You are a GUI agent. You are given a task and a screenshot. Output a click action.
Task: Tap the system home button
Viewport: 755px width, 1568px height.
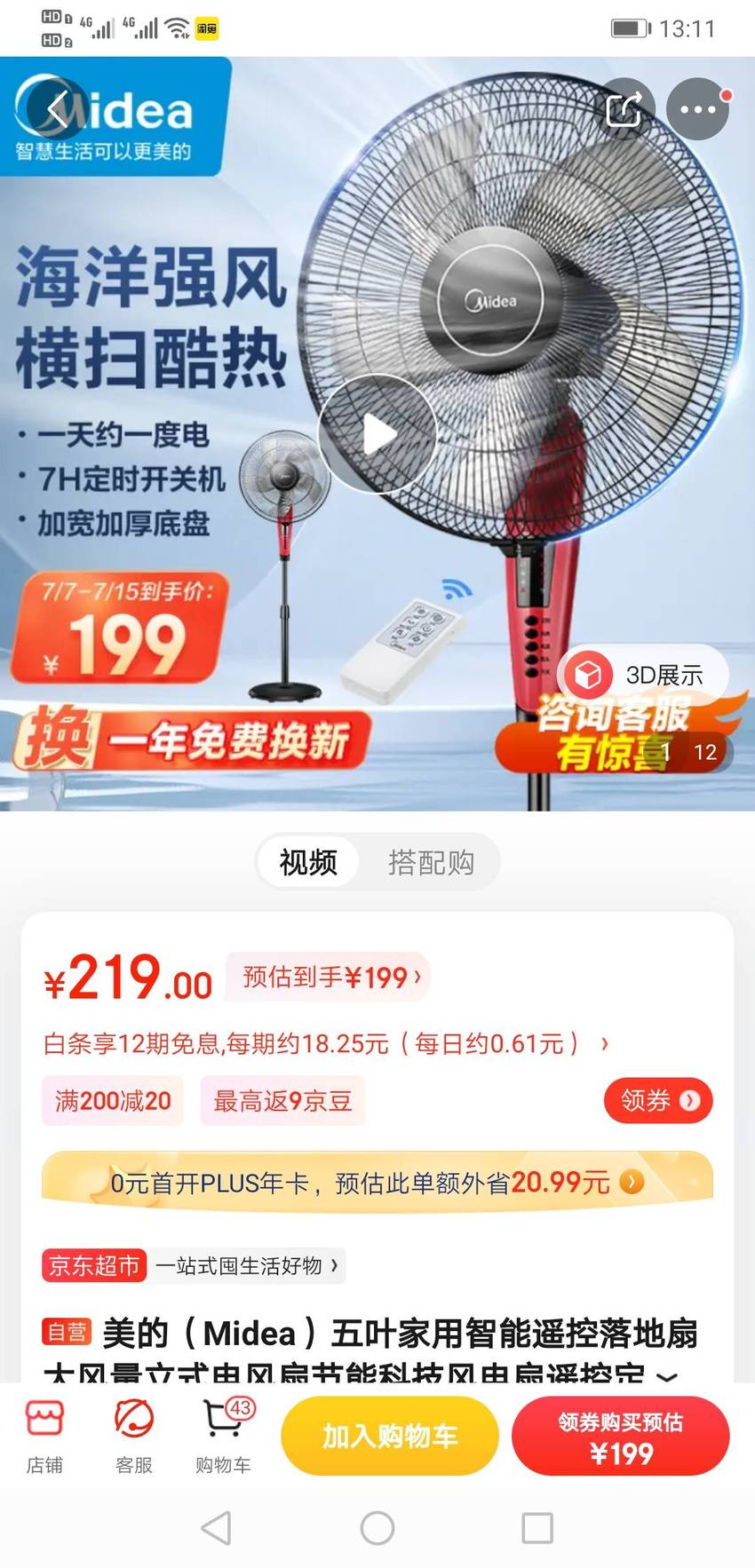click(x=377, y=1528)
